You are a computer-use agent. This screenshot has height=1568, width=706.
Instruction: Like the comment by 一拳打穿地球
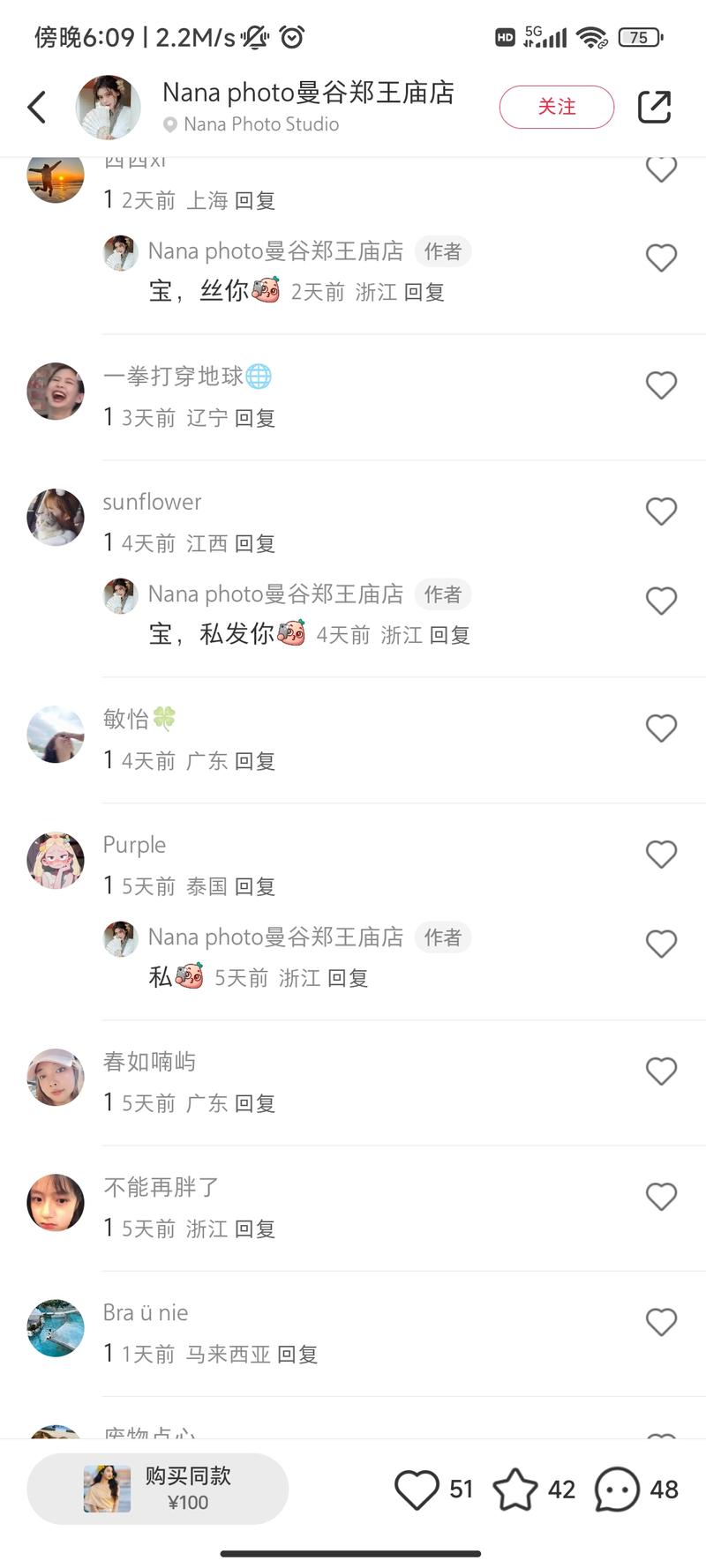pyautogui.click(x=661, y=385)
